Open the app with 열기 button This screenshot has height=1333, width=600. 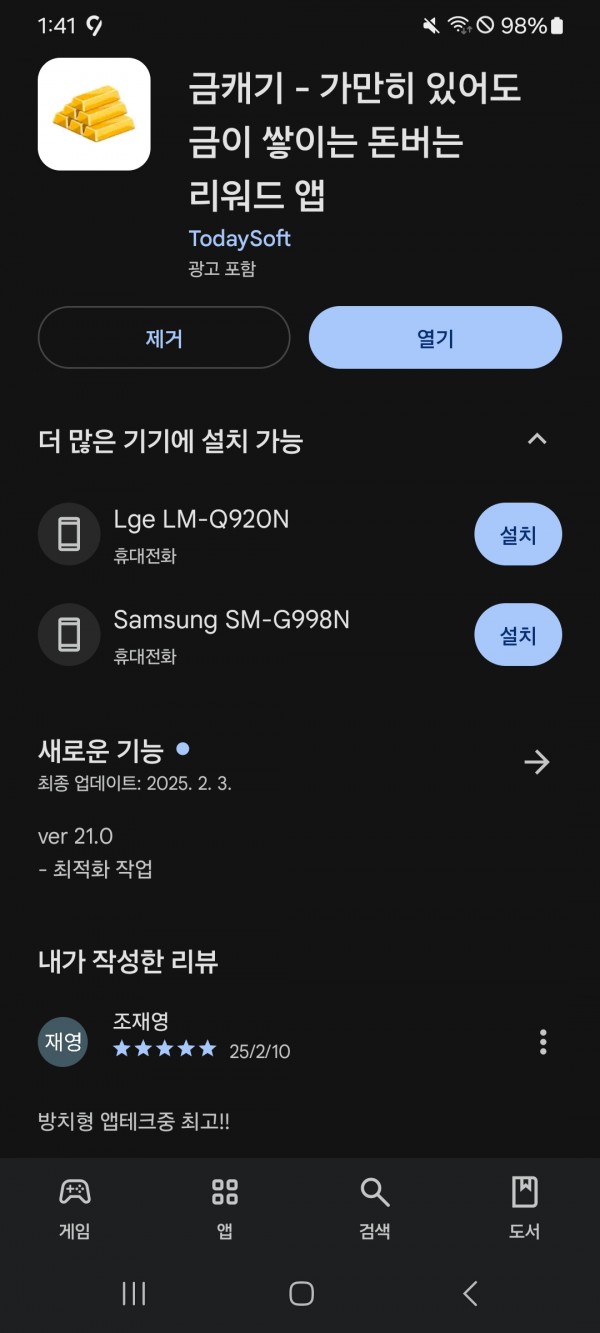(x=435, y=338)
